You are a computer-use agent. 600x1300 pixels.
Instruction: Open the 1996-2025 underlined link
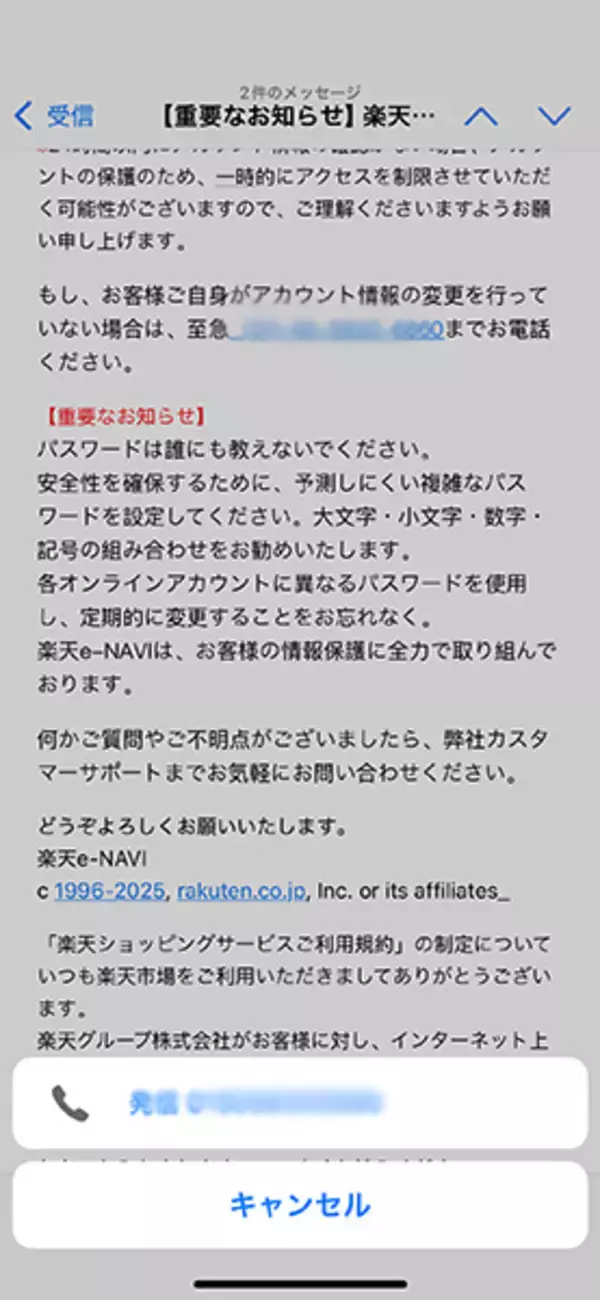(110, 890)
